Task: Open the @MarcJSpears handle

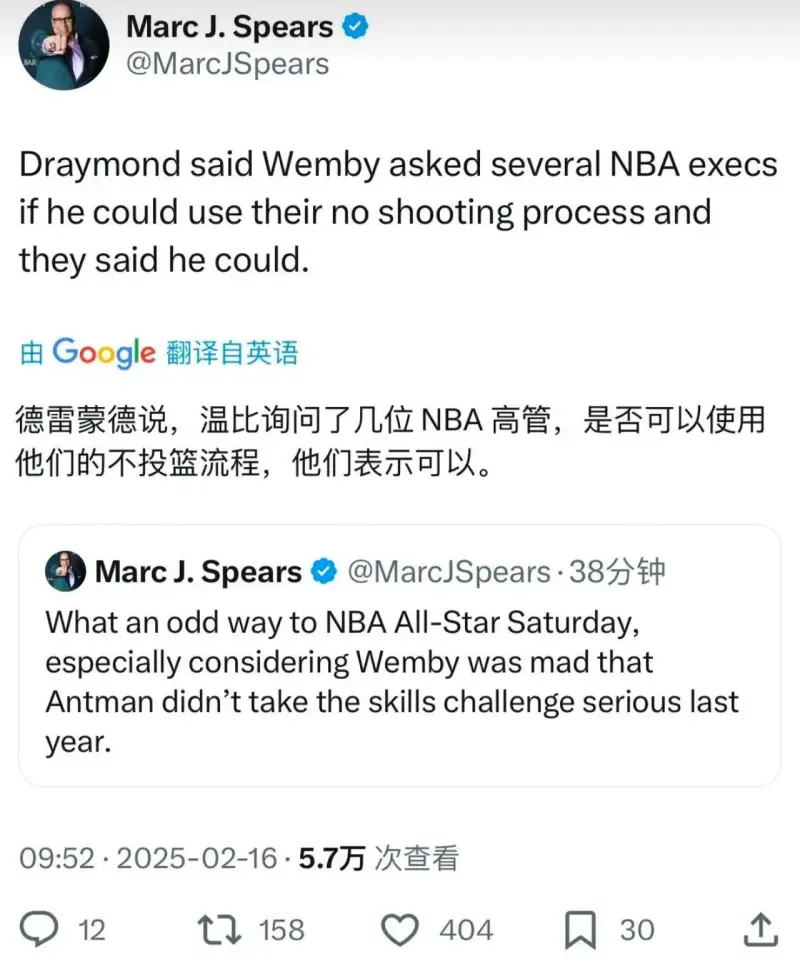Action: tap(227, 65)
